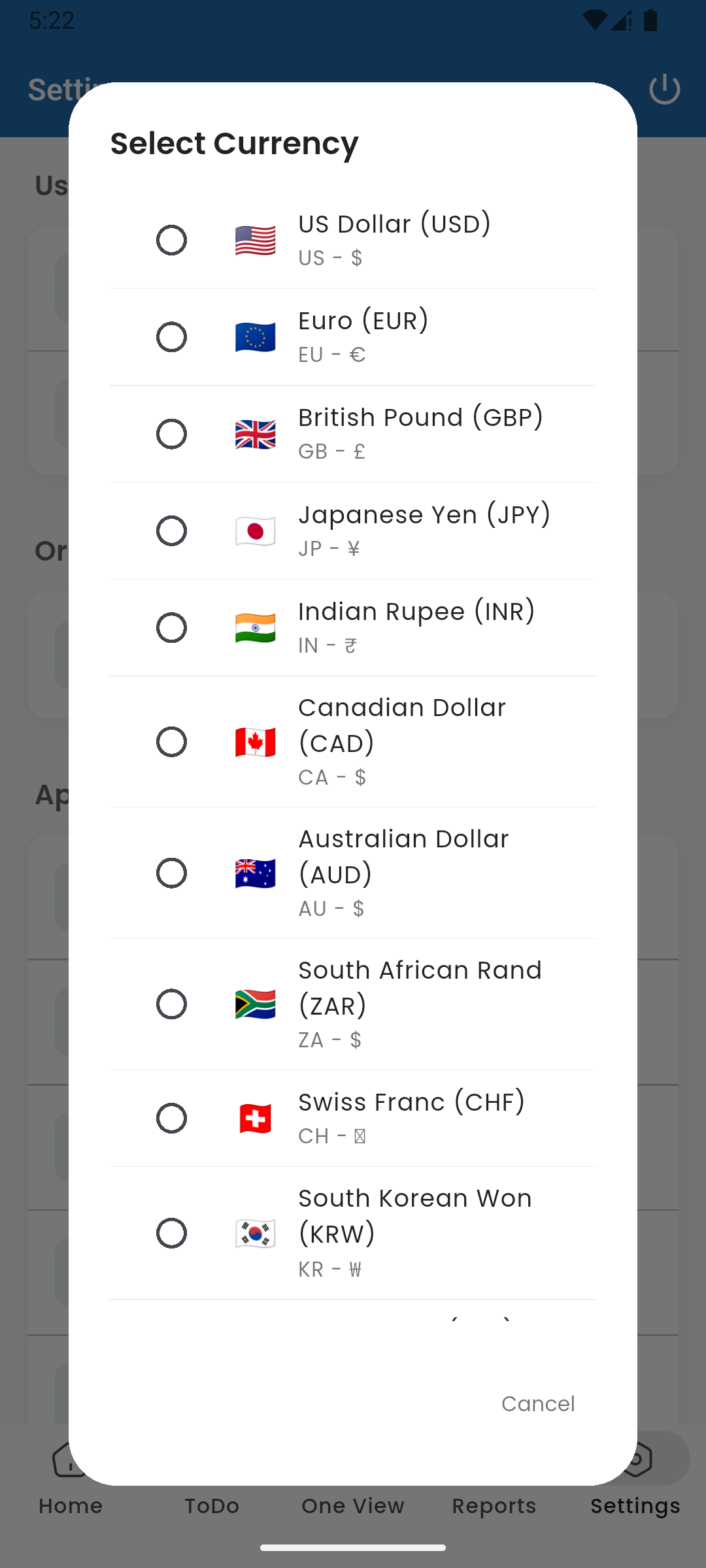The width and height of the screenshot is (706, 1568).
Task: Select the Australian Dollar radio button
Action: click(x=171, y=873)
